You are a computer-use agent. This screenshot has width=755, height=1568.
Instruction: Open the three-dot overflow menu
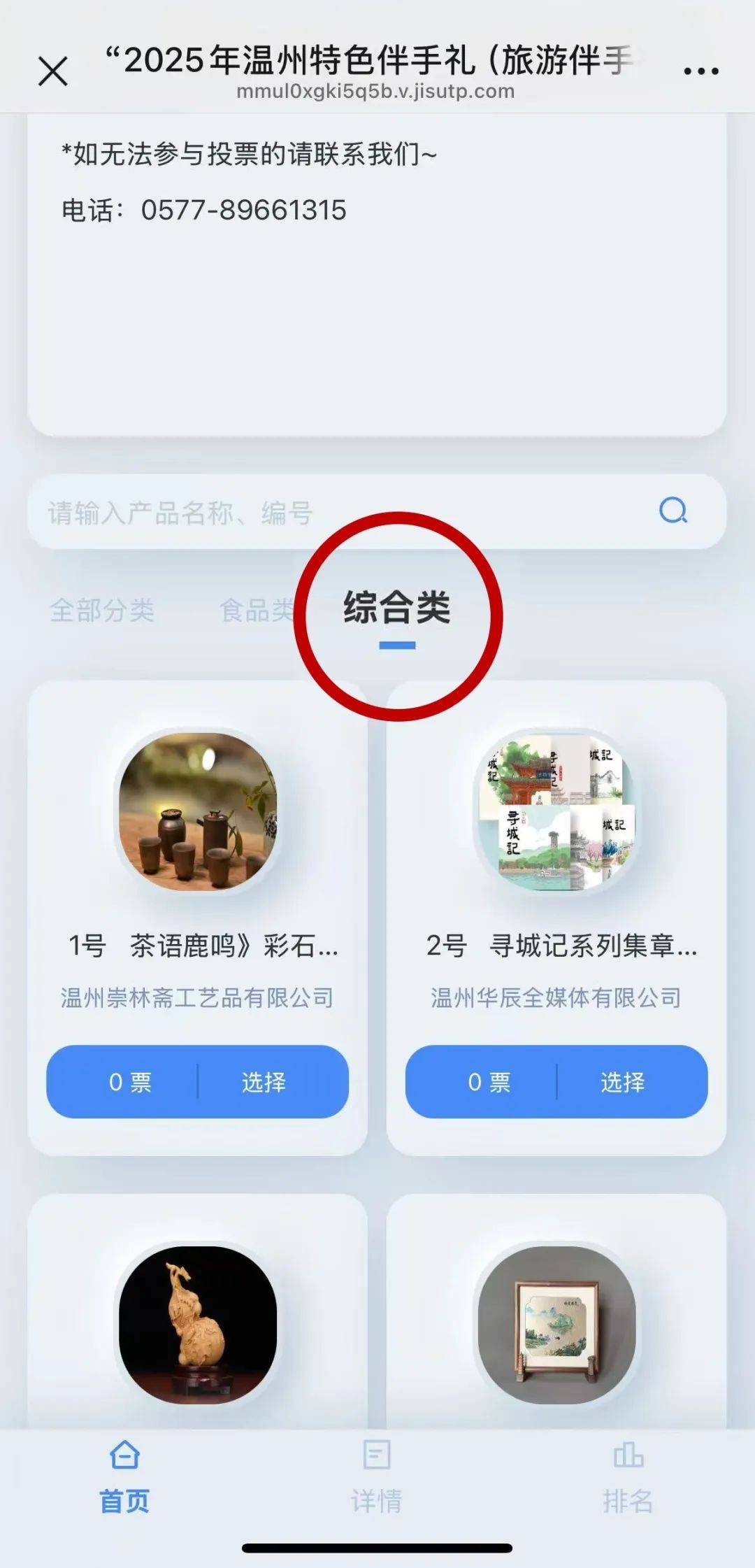(x=700, y=71)
